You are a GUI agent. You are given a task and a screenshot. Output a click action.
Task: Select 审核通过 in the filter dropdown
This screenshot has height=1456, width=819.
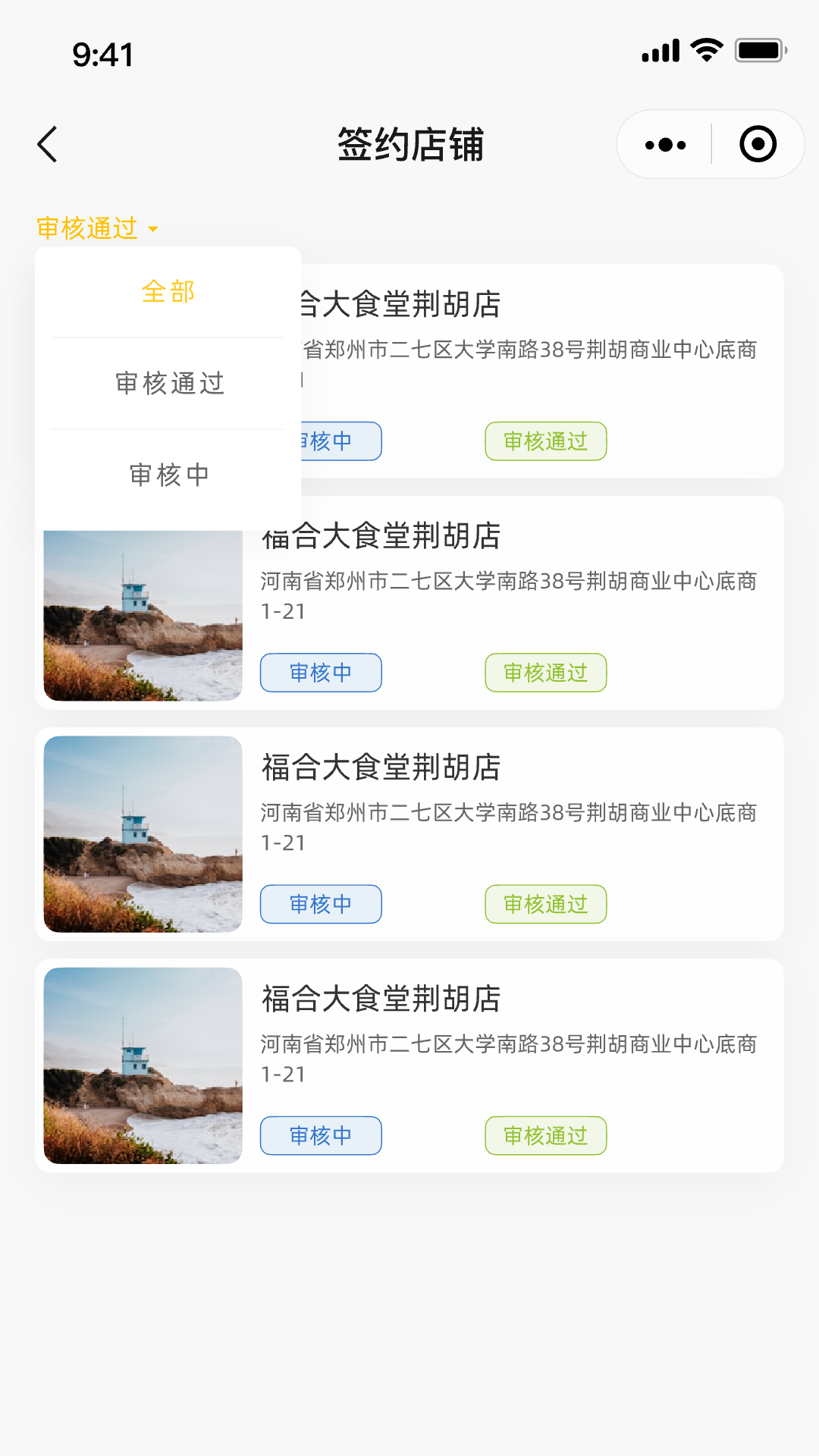168,384
